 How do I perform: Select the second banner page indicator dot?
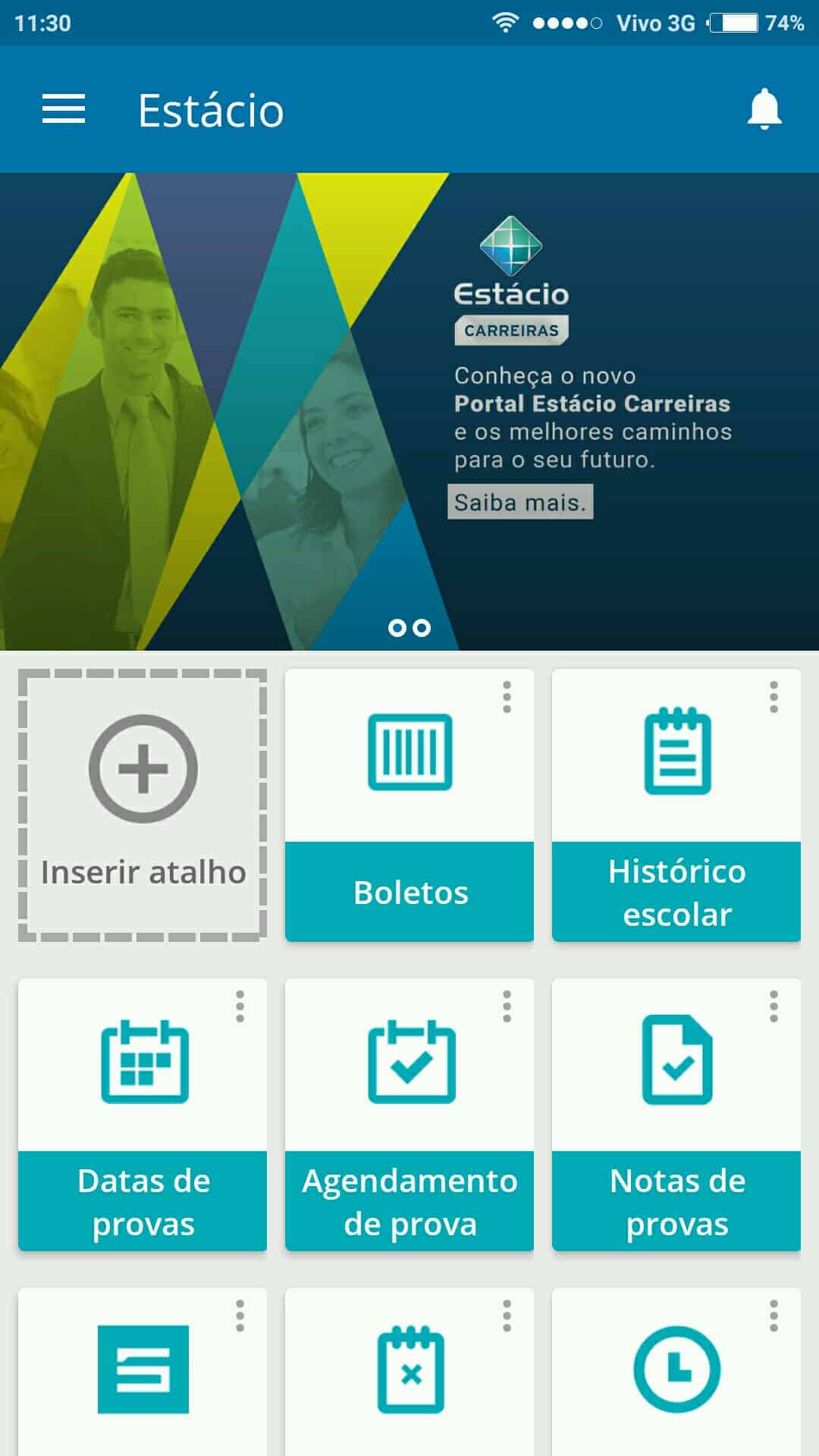pyautogui.click(x=422, y=628)
